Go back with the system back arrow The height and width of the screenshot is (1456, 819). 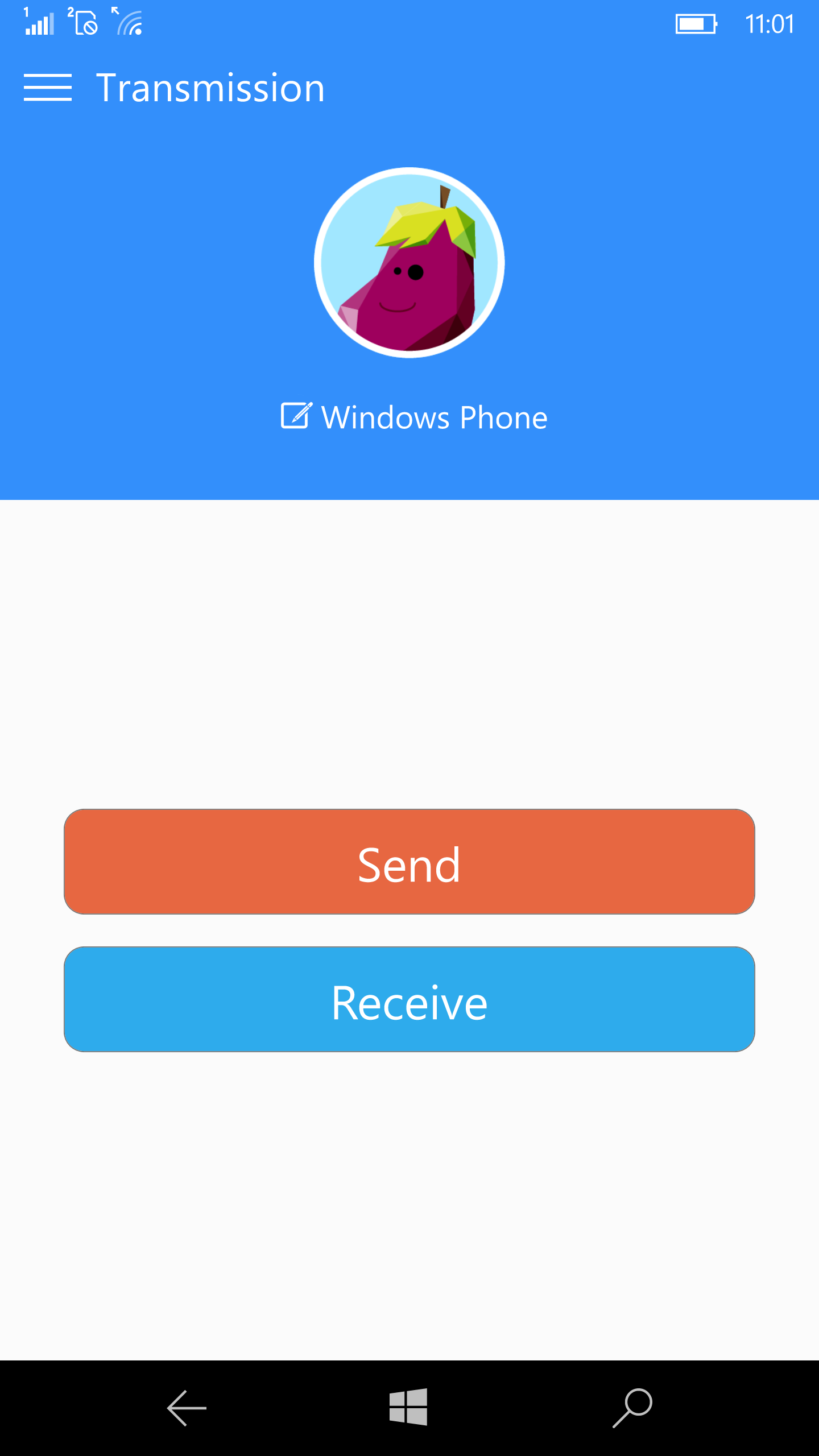[187, 1408]
